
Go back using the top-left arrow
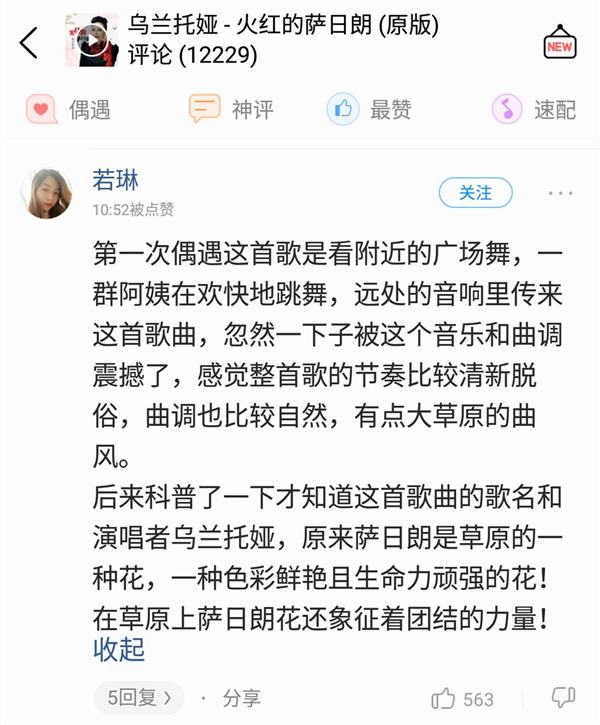tap(30, 42)
